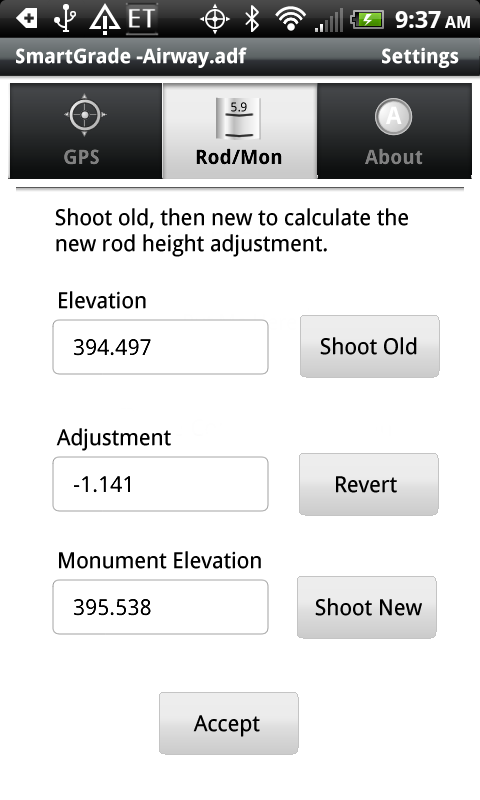This screenshot has width=480, height=800.
Task: Switch to the GPS tab
Action: [x=86, y=131]
